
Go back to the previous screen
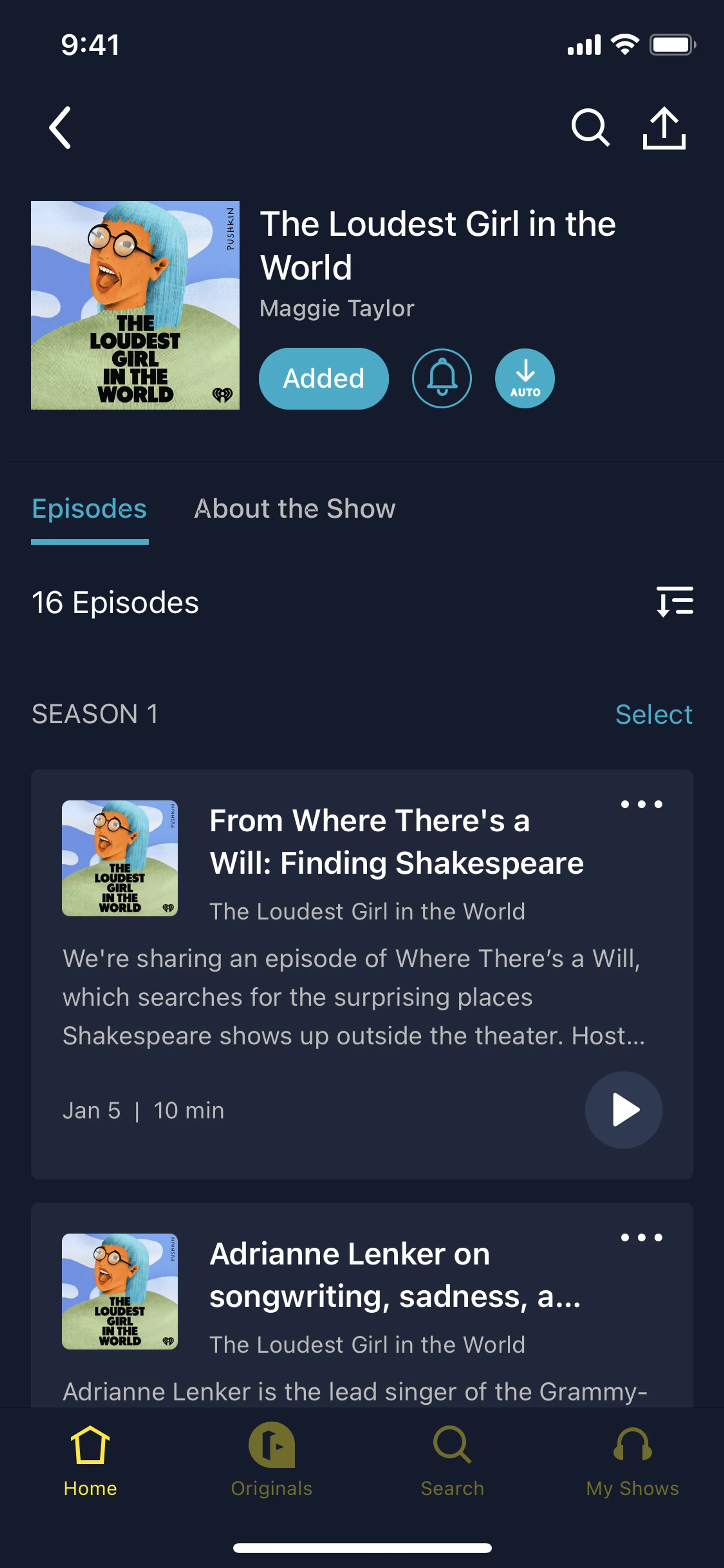pyautogui.click(x=60, y=128)
